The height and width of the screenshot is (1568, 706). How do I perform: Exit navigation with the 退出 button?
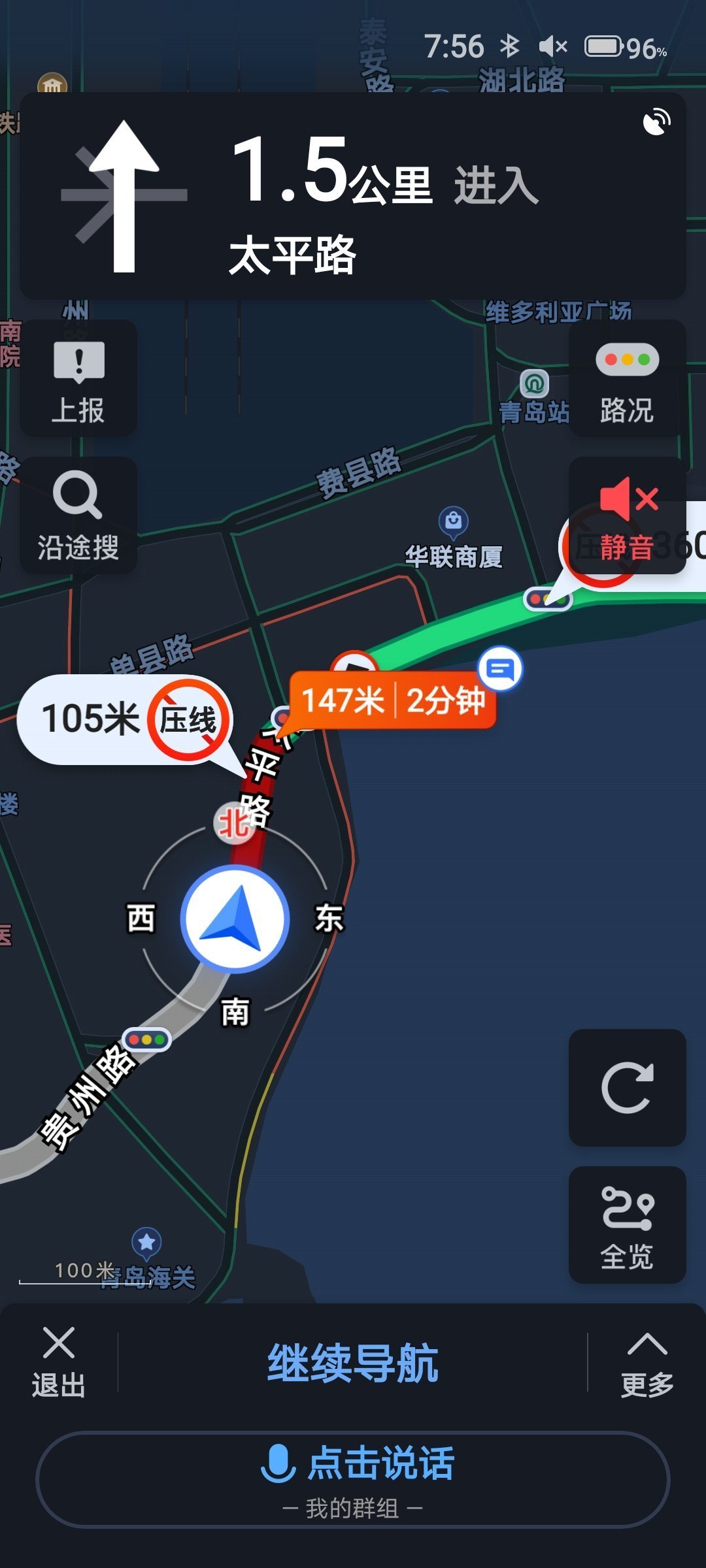pyautogui.click(x=58, y=1362)
